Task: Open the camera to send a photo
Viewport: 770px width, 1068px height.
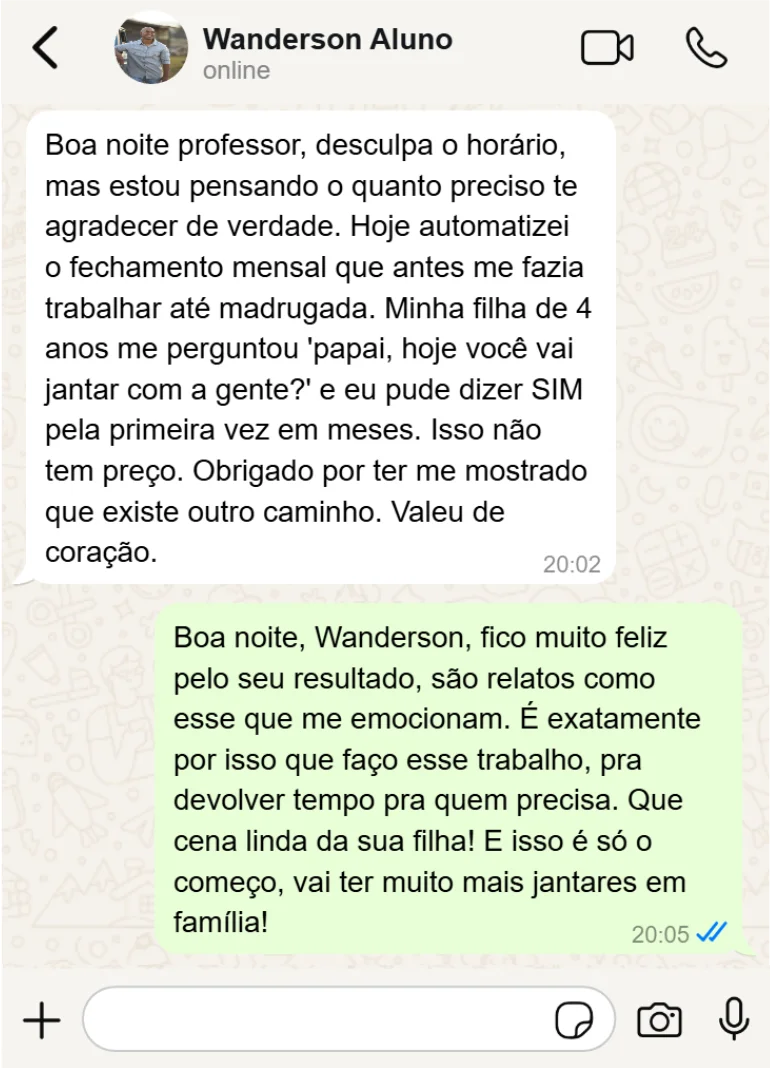Action: click(659, 1020)
